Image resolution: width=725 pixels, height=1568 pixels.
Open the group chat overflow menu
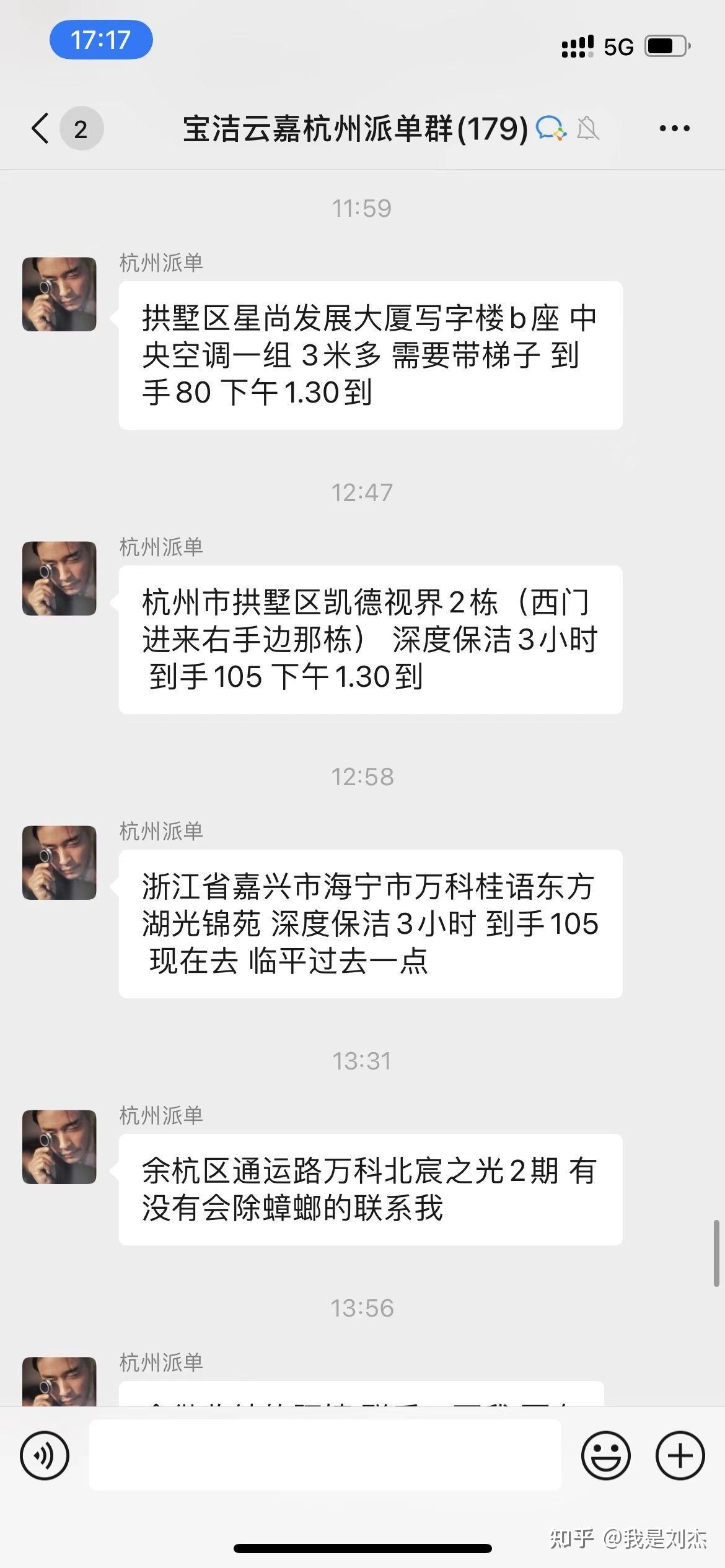674,129
